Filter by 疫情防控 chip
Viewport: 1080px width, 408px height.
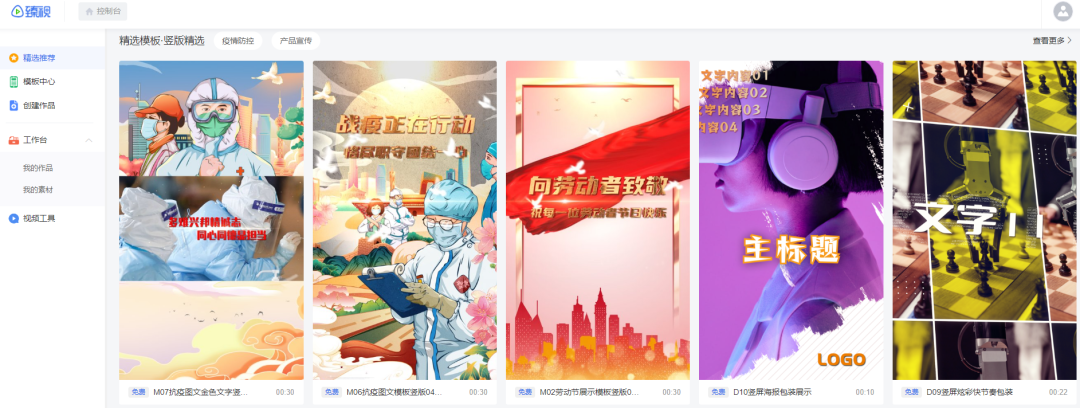[x=238, y=41]
